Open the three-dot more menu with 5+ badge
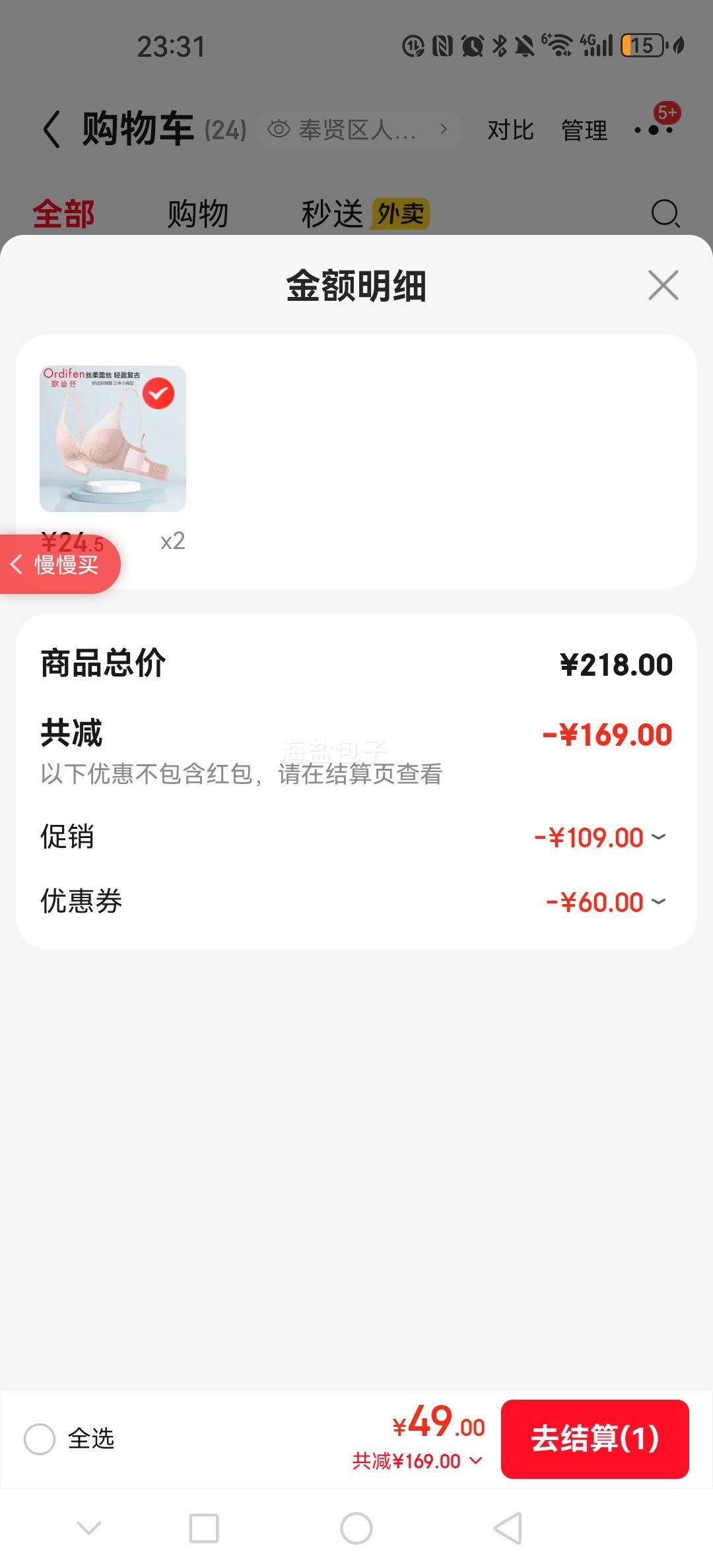Image resolution: width=713 pixels, height=1568 pixels. [x=654, y=129]
